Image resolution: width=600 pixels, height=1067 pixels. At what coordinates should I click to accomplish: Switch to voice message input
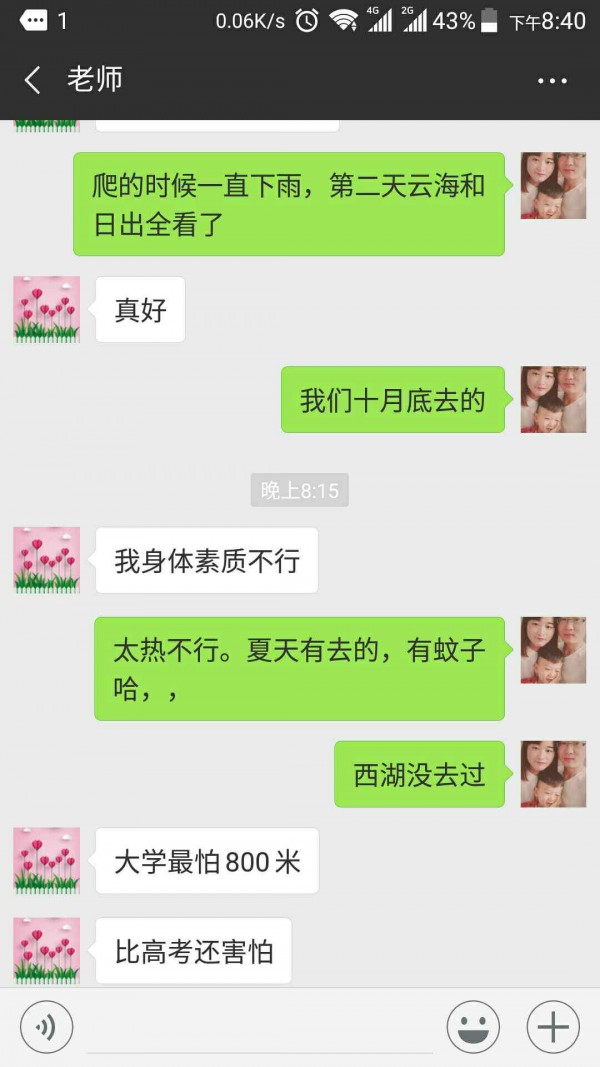click(x=46, y=1027)
